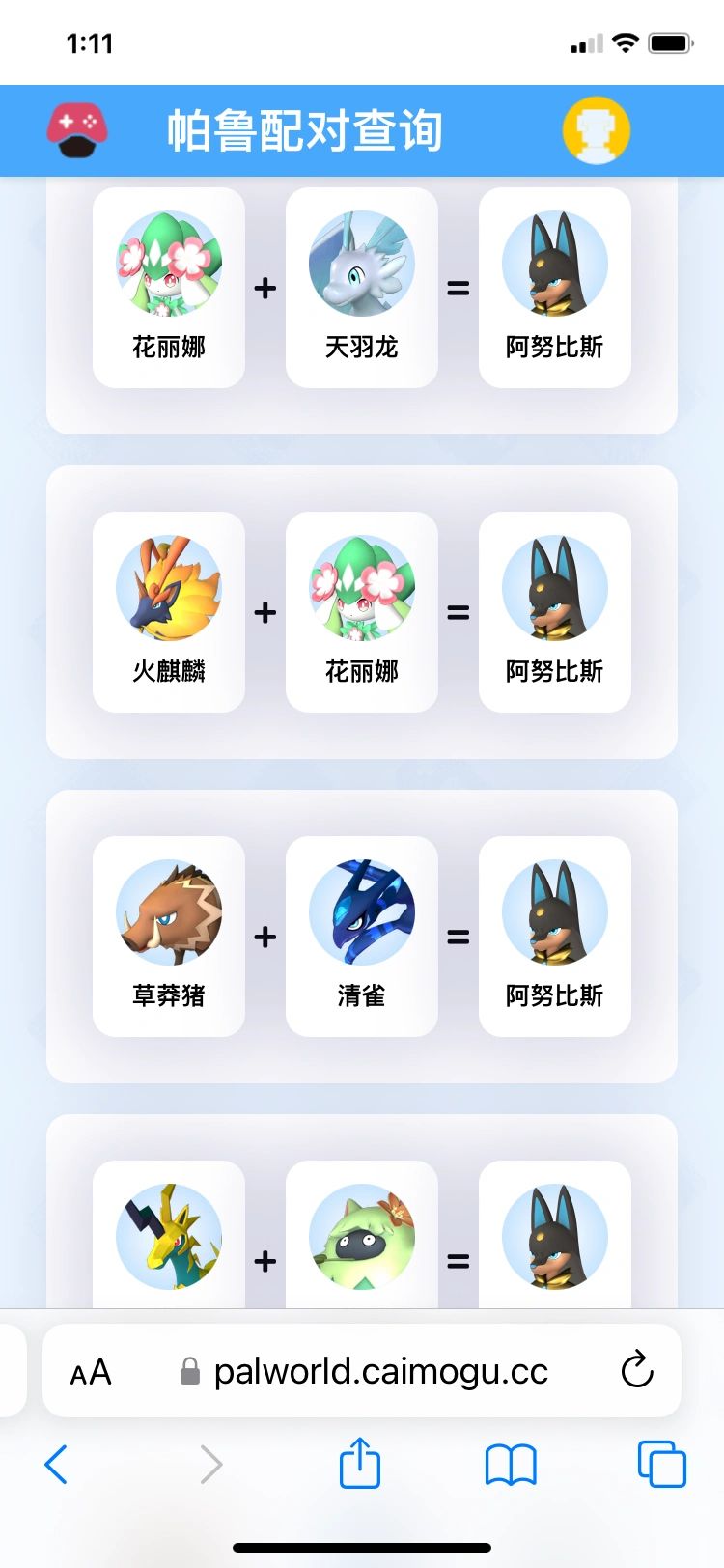724x1568 pixels.
Task: Open the AA text size menu
Action: pos(90,1370)
